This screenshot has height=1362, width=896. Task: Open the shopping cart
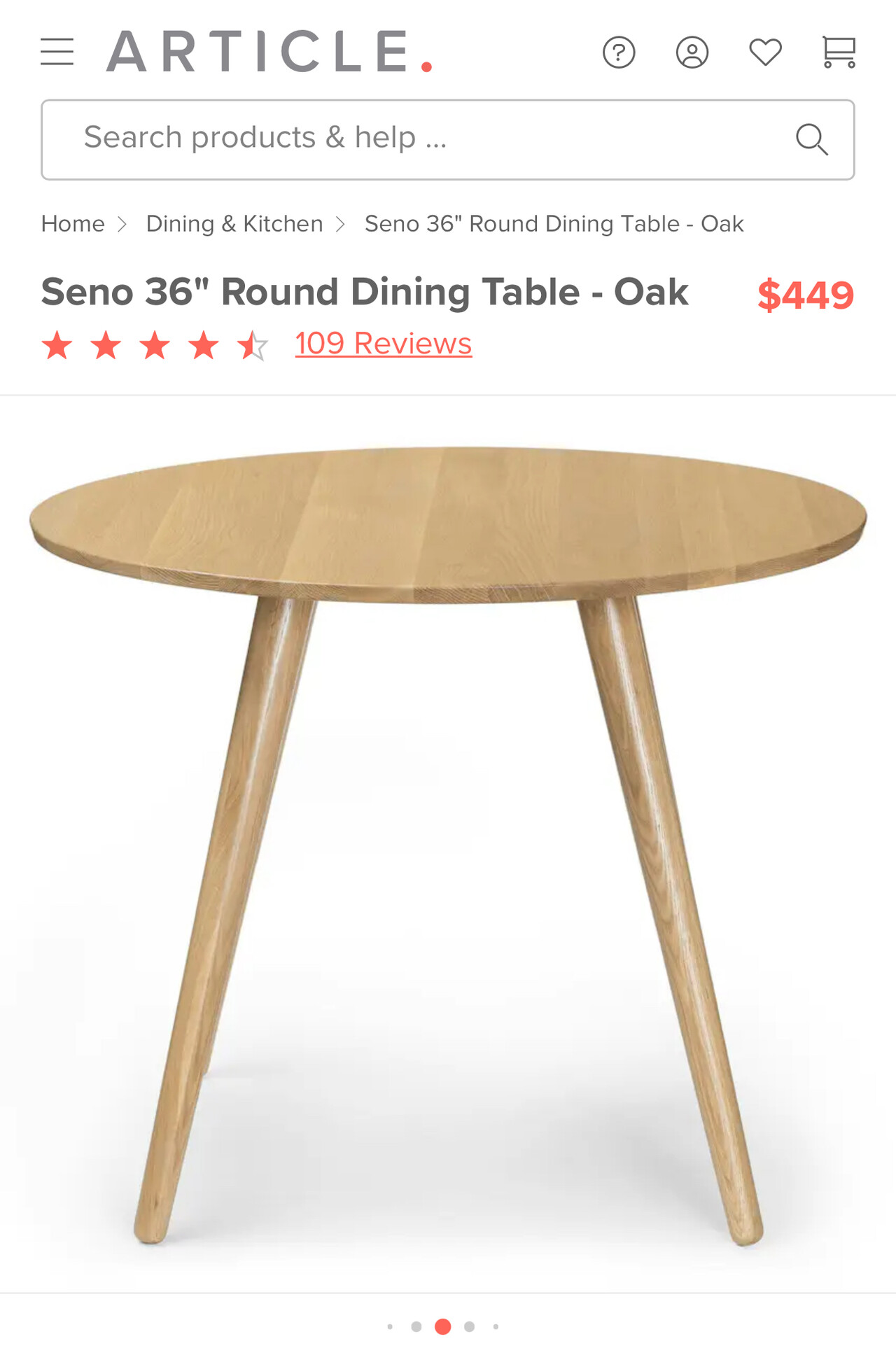click(x=839, y=52)
